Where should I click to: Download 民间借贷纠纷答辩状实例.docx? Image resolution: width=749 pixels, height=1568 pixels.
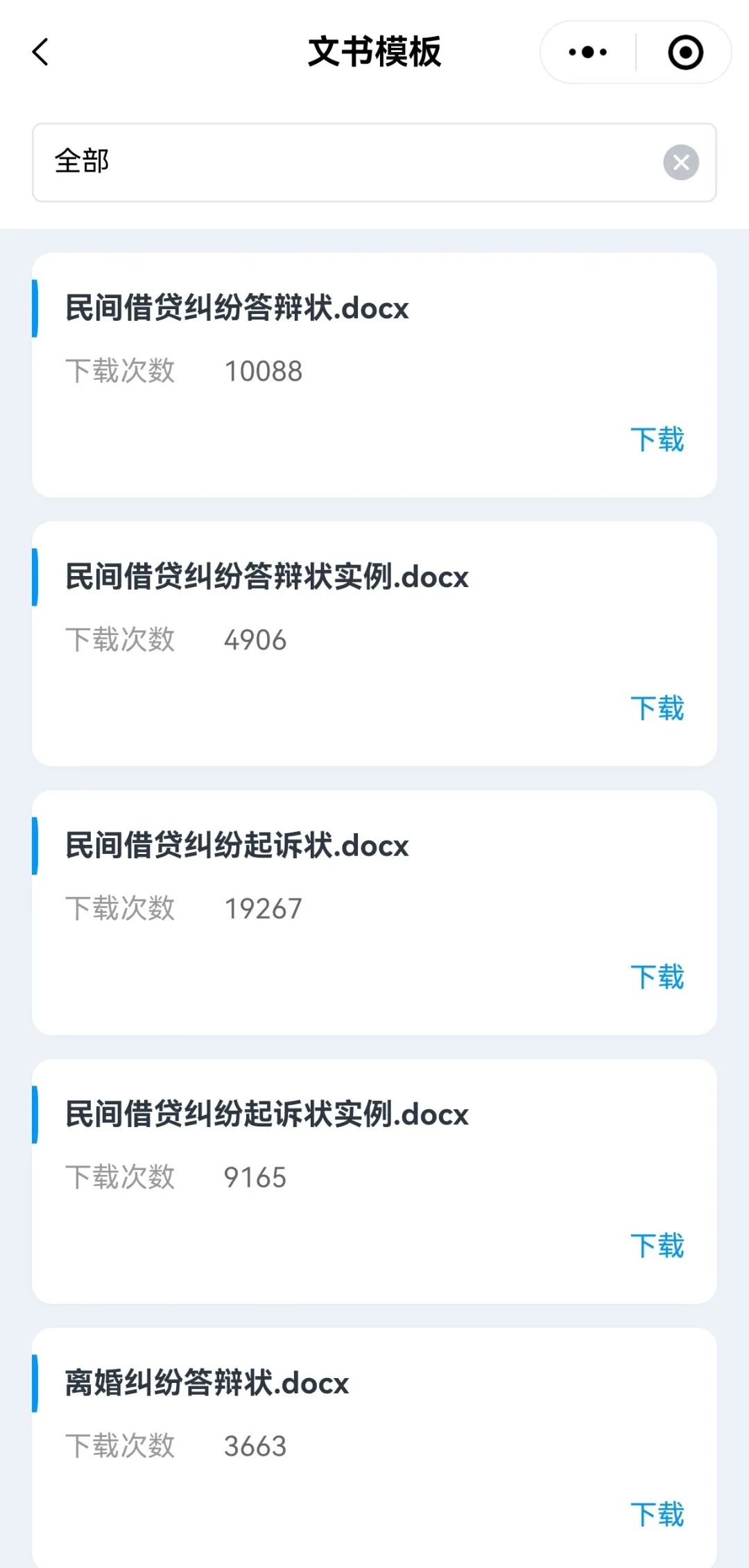point(657,708)
